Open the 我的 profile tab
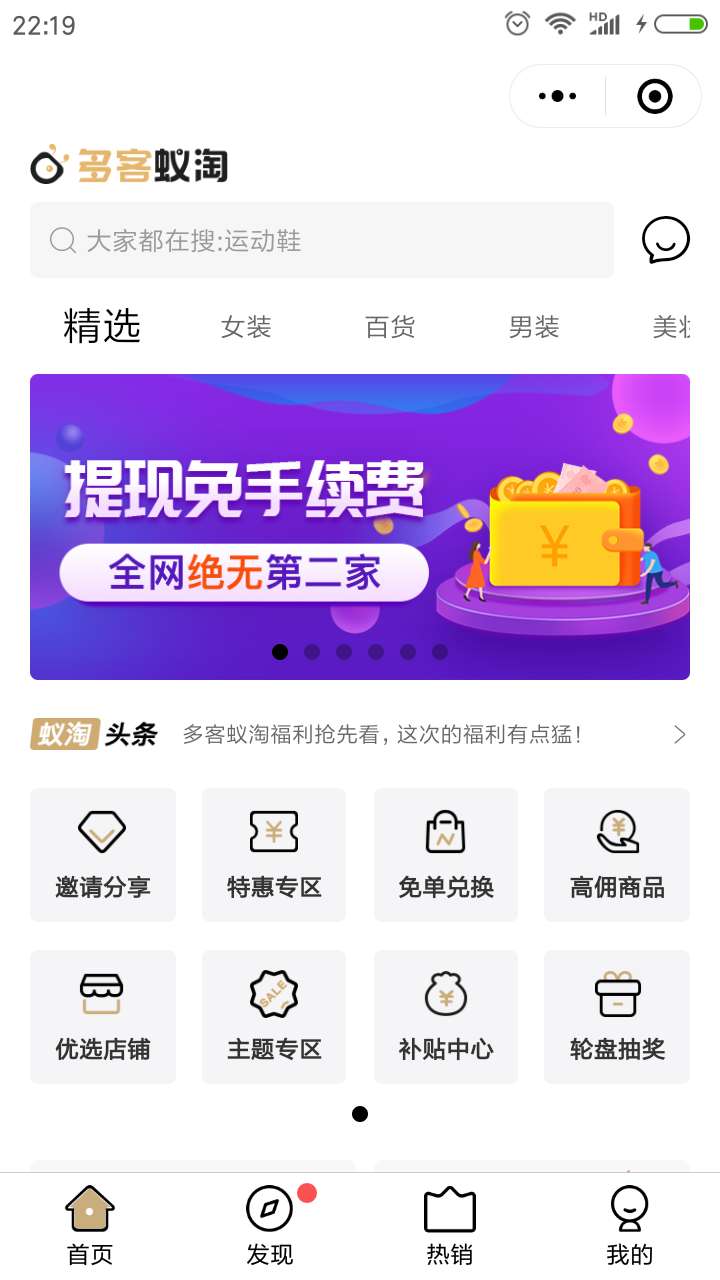The image size is (720, 1280). [x=630, y=1226]
